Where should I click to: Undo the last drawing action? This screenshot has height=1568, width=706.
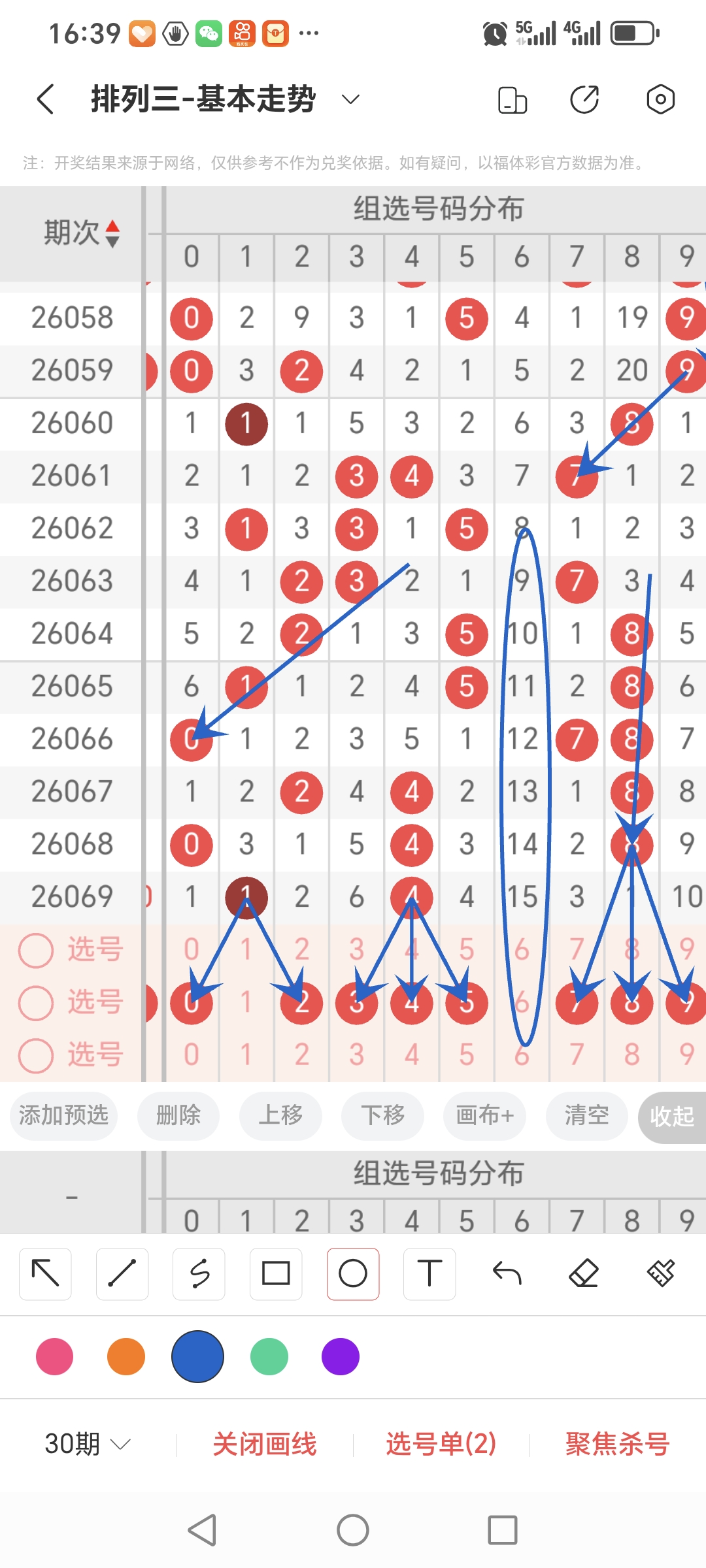(507, 1273)
